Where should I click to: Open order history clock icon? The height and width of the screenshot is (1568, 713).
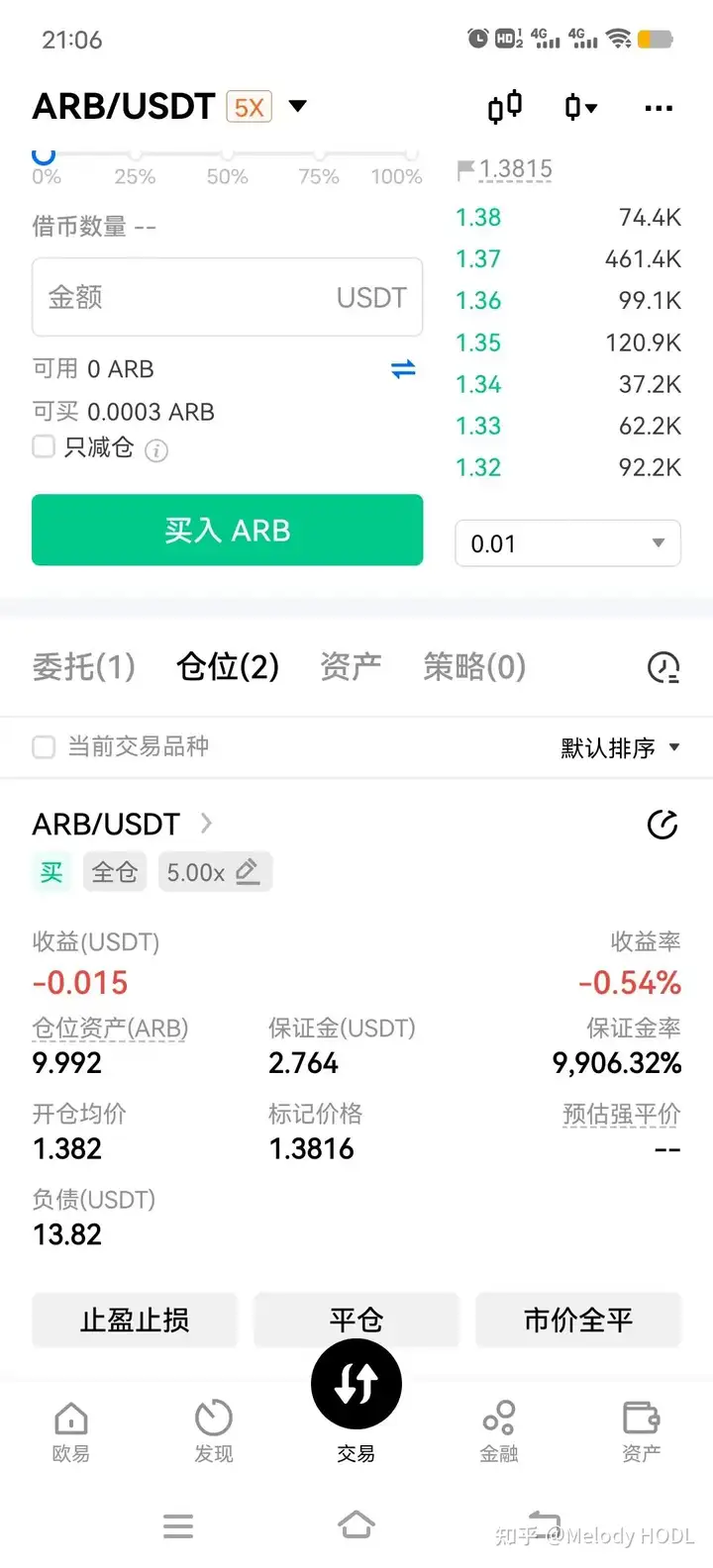[662, 668]
